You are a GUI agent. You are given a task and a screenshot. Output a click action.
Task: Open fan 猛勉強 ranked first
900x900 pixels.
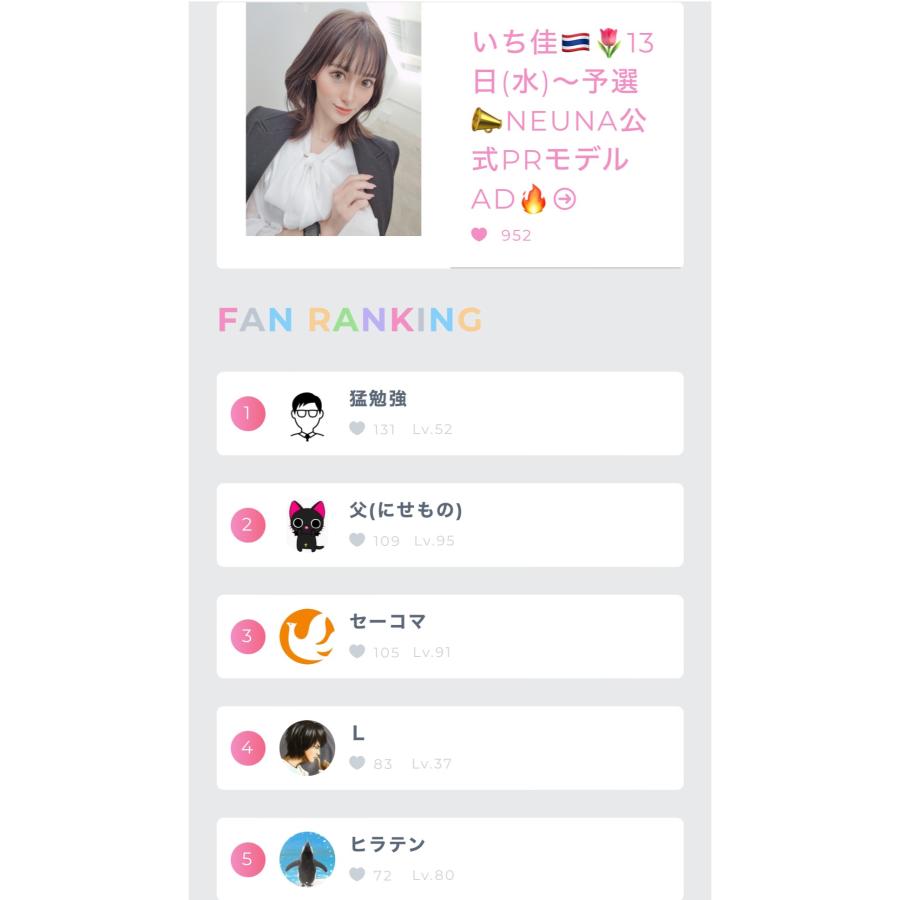pyautogui.click(x=449, y=414)
